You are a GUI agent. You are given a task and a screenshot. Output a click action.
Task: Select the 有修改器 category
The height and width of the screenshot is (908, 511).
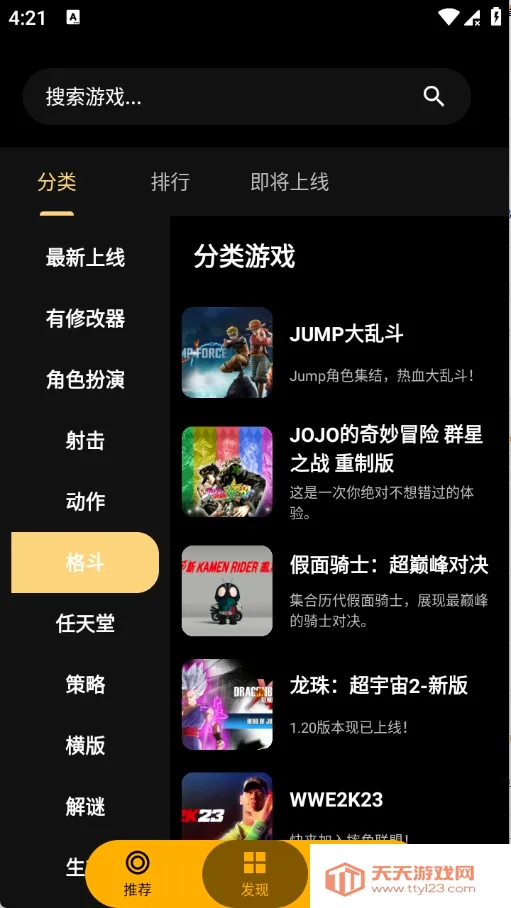(85, 318)
